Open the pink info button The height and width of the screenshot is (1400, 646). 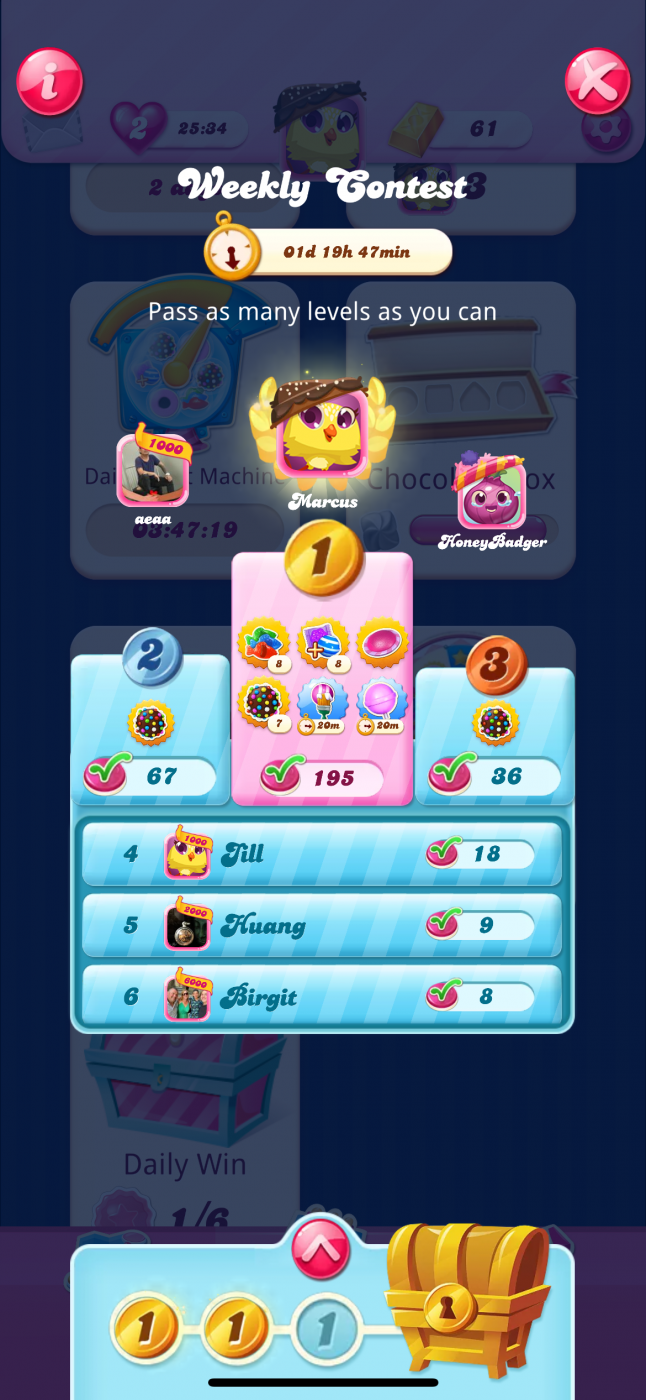[x=49, y=82]
